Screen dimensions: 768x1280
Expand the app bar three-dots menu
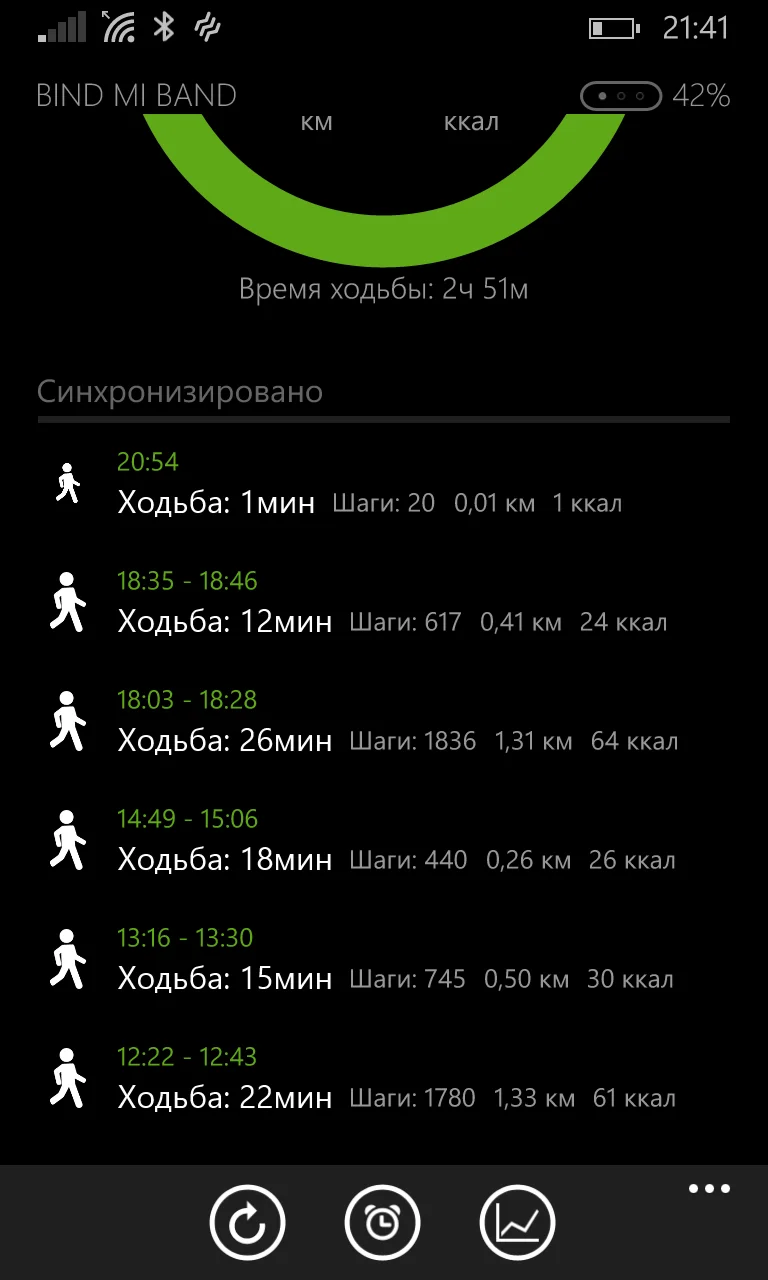coord(709,1189)
